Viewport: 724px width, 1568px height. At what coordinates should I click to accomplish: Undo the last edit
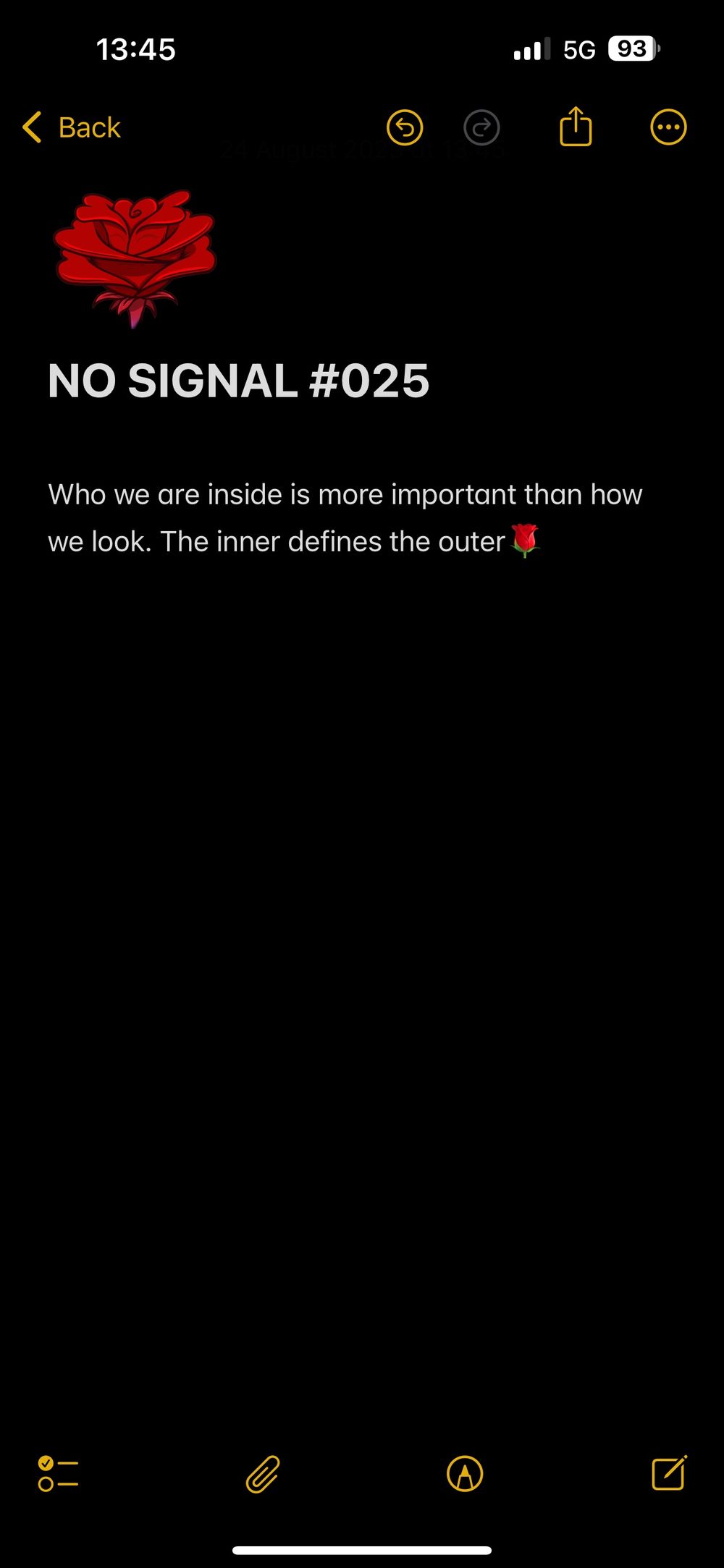point(405,128)
